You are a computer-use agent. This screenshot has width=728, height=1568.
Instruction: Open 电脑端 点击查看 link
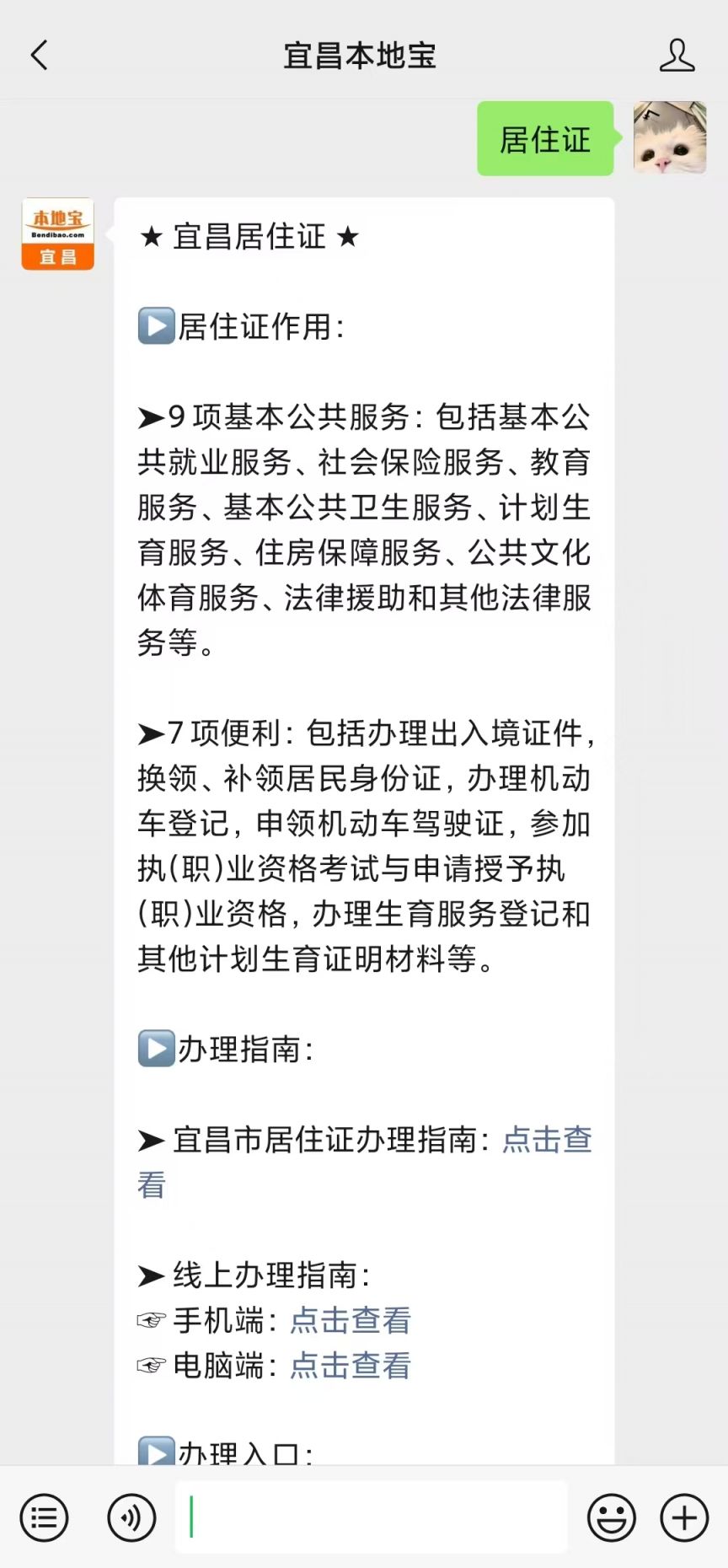click(350, 1366)
